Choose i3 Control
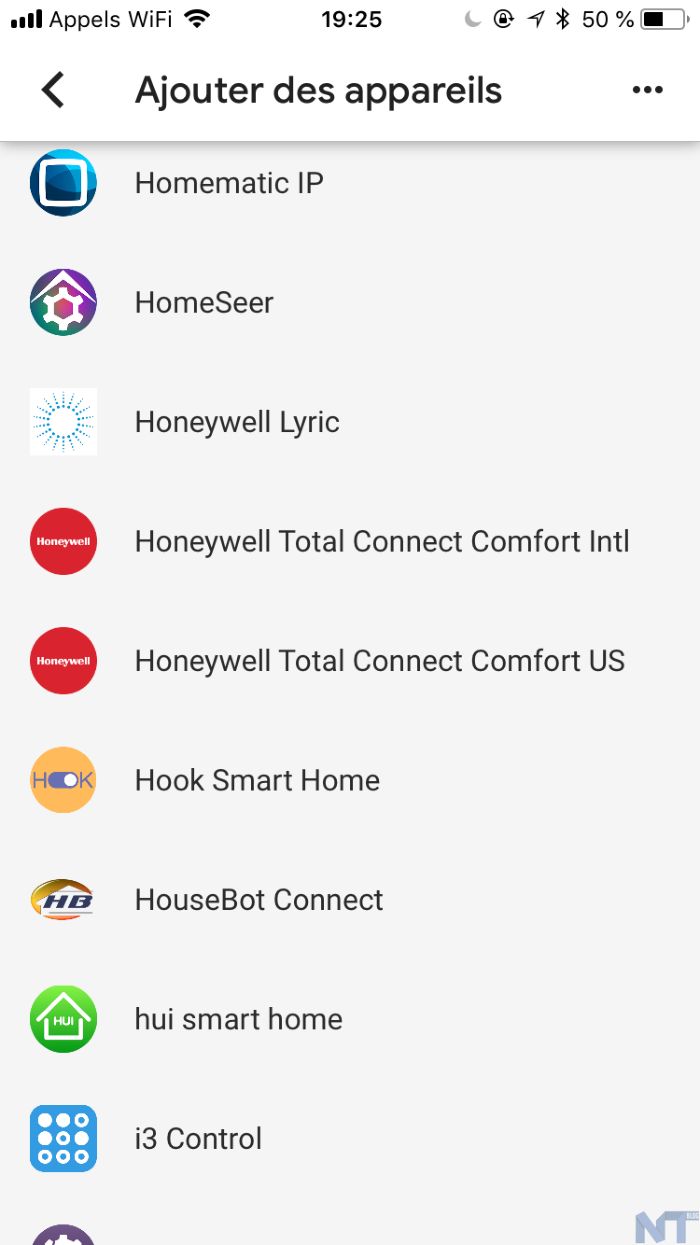The height and width of the screenshot is (1245, 700). pos(198,1138)
